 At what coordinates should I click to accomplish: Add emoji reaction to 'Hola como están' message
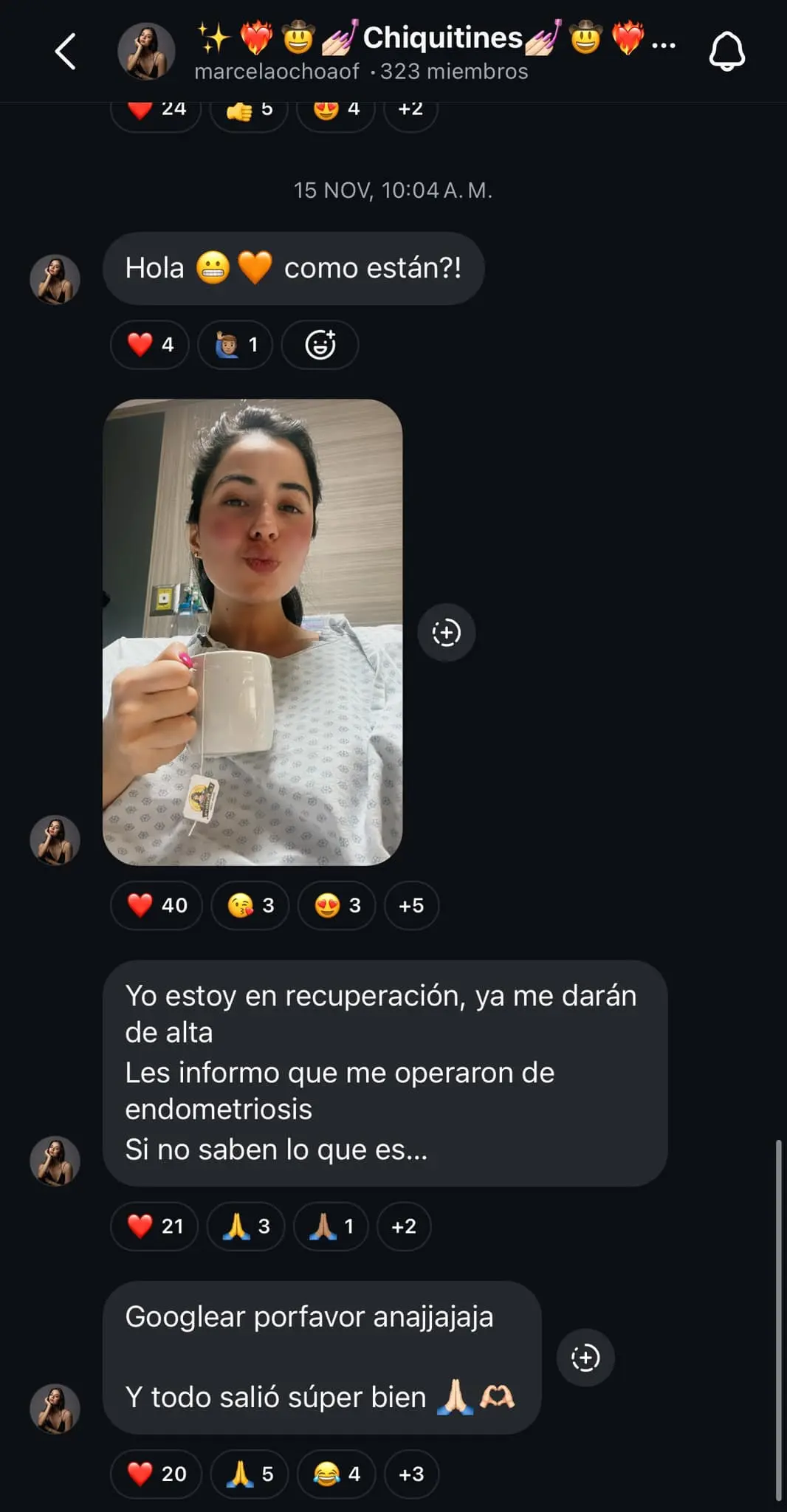[320, 345]
